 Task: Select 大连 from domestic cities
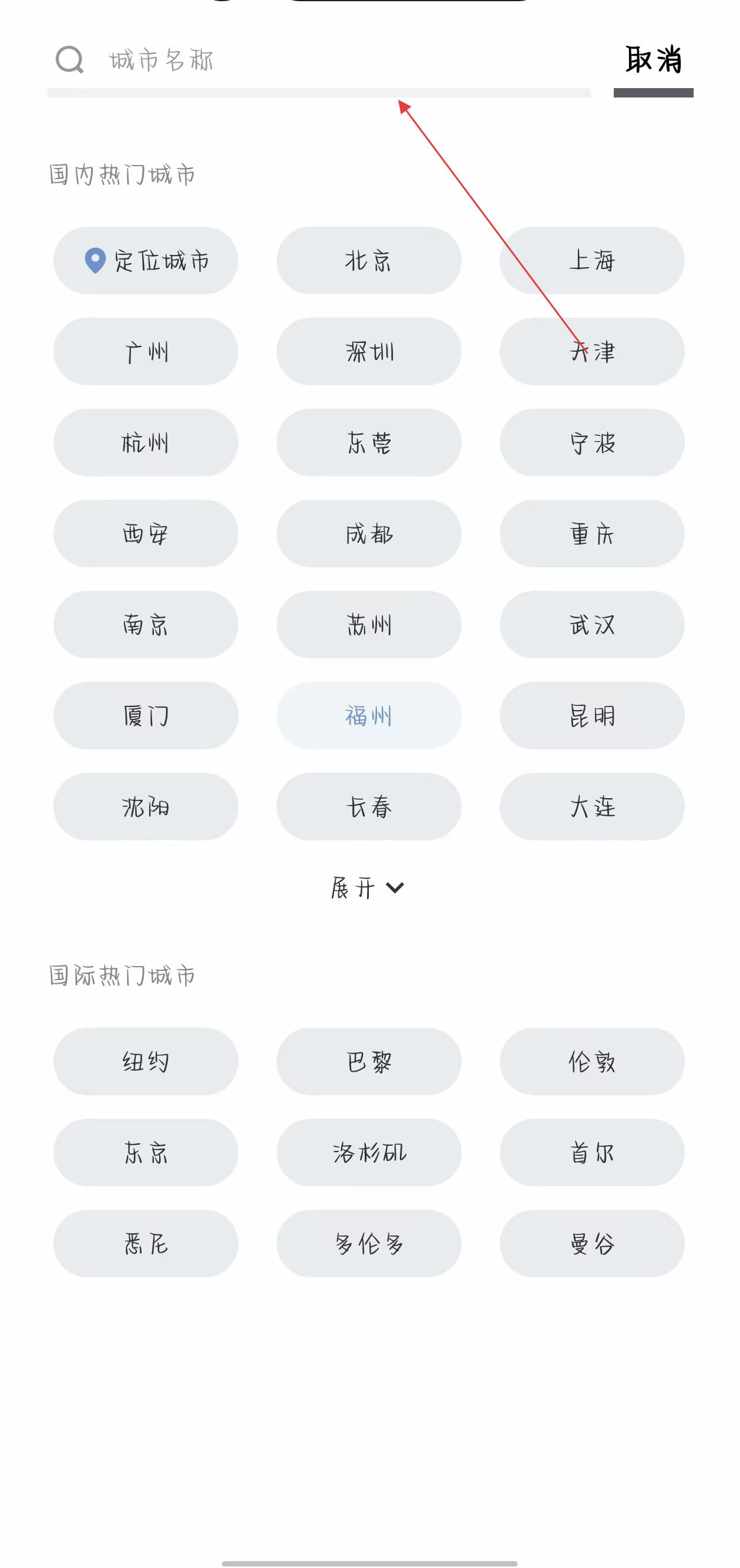click(x=591, y=806)
